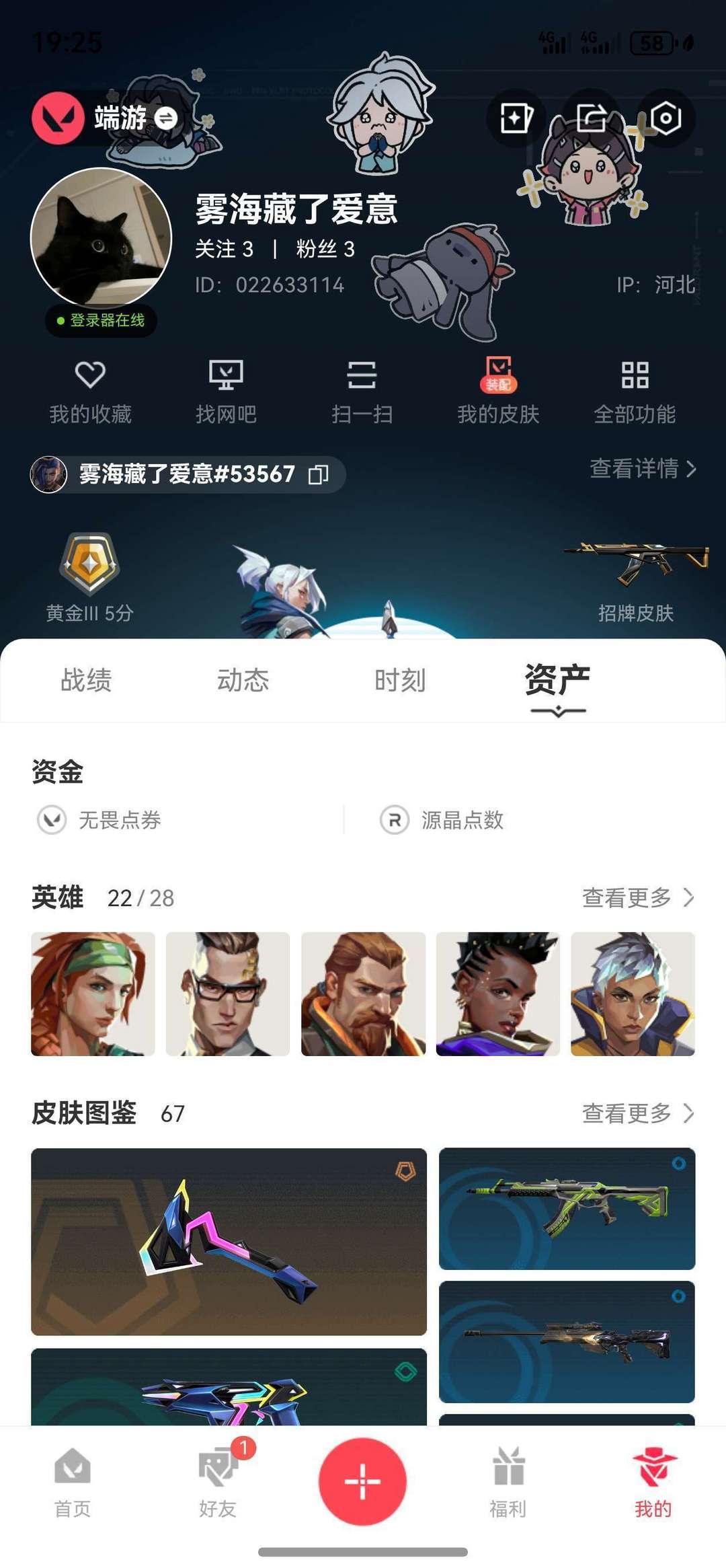Launch 扫一扫 scan feature
Image resolution: width=726 pixels, height=1568 pixels.
[x=363, y=390]
